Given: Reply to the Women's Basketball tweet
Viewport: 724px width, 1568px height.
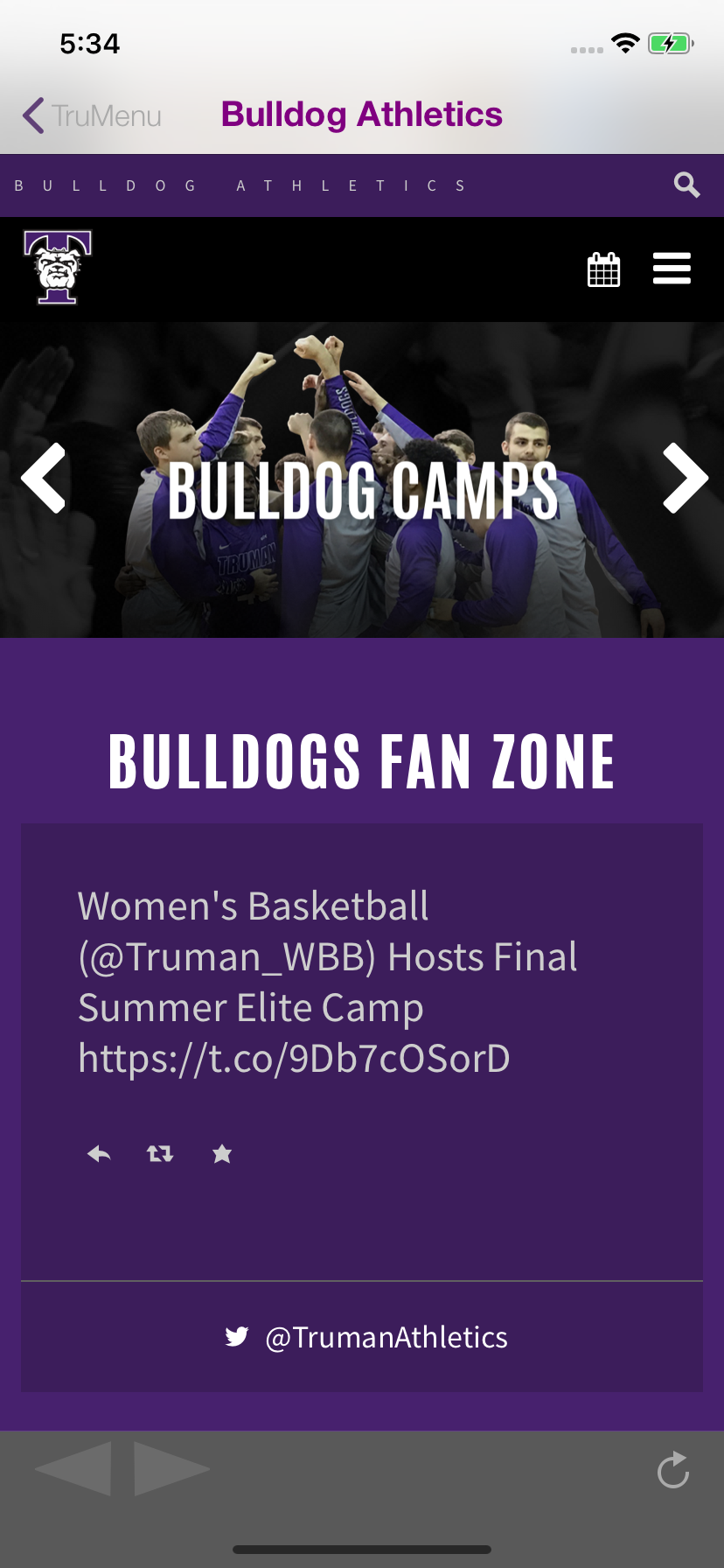Looking at the screenshot, I should click(99, 1154).
